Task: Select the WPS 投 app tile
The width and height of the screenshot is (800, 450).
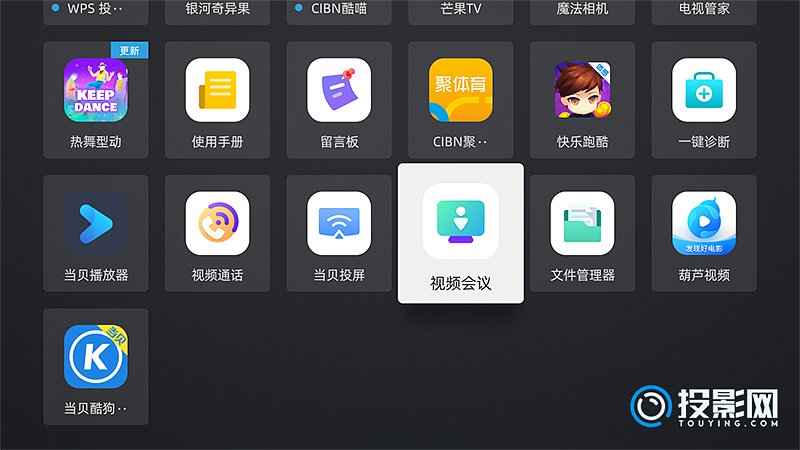Action: click(x=96, y=10)
